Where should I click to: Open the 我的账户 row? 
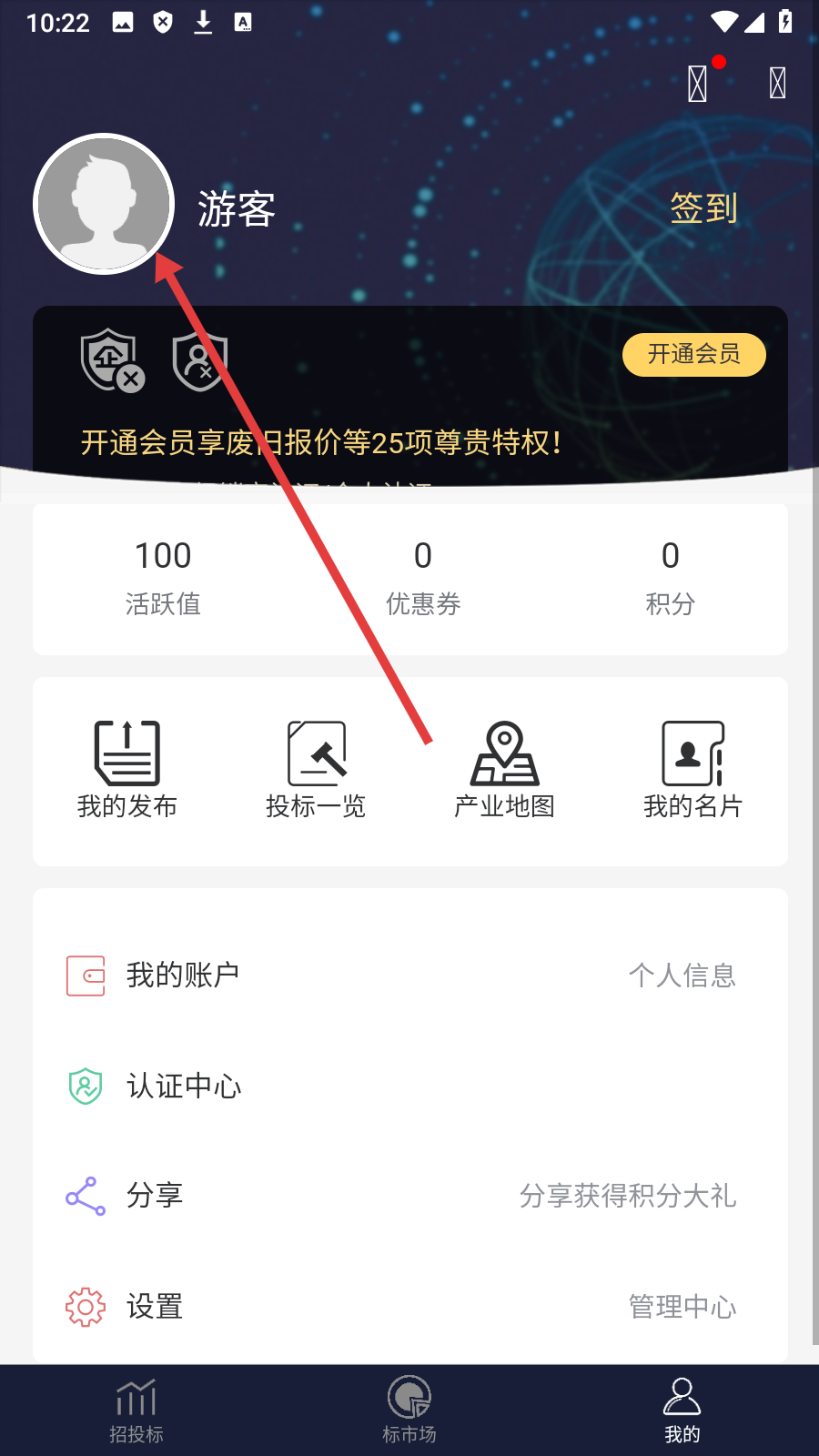[409, 976]
